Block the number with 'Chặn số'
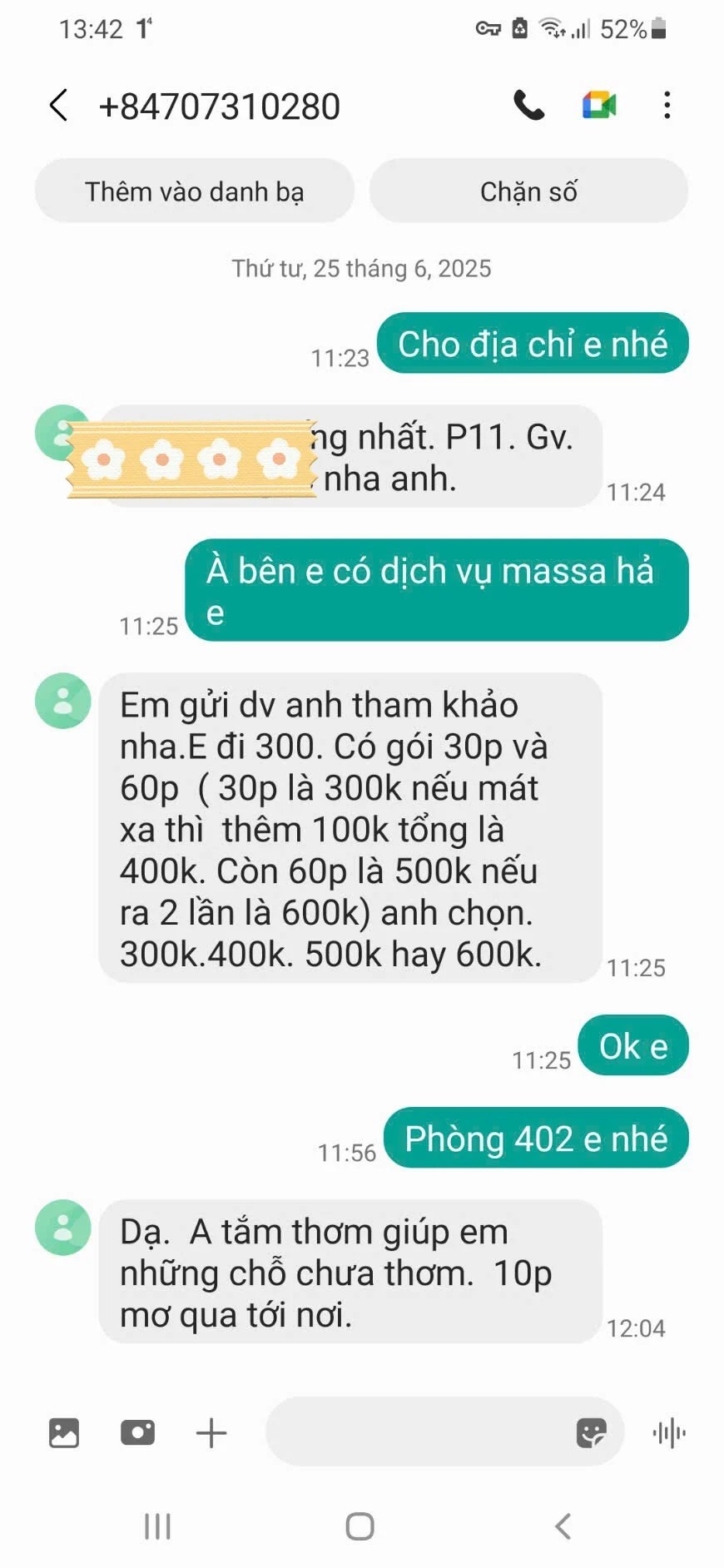 528,191
